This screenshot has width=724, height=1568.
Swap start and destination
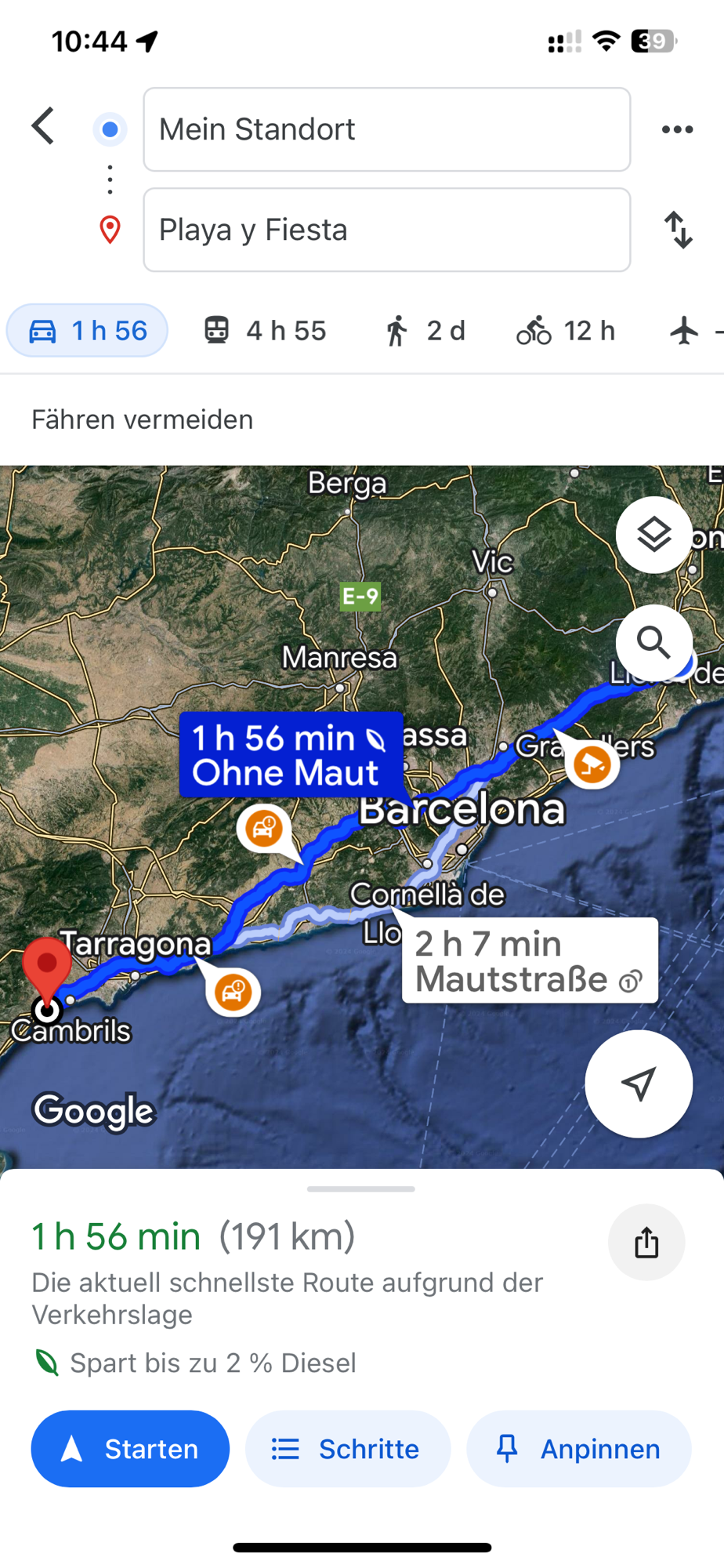[x=678, y=230]
